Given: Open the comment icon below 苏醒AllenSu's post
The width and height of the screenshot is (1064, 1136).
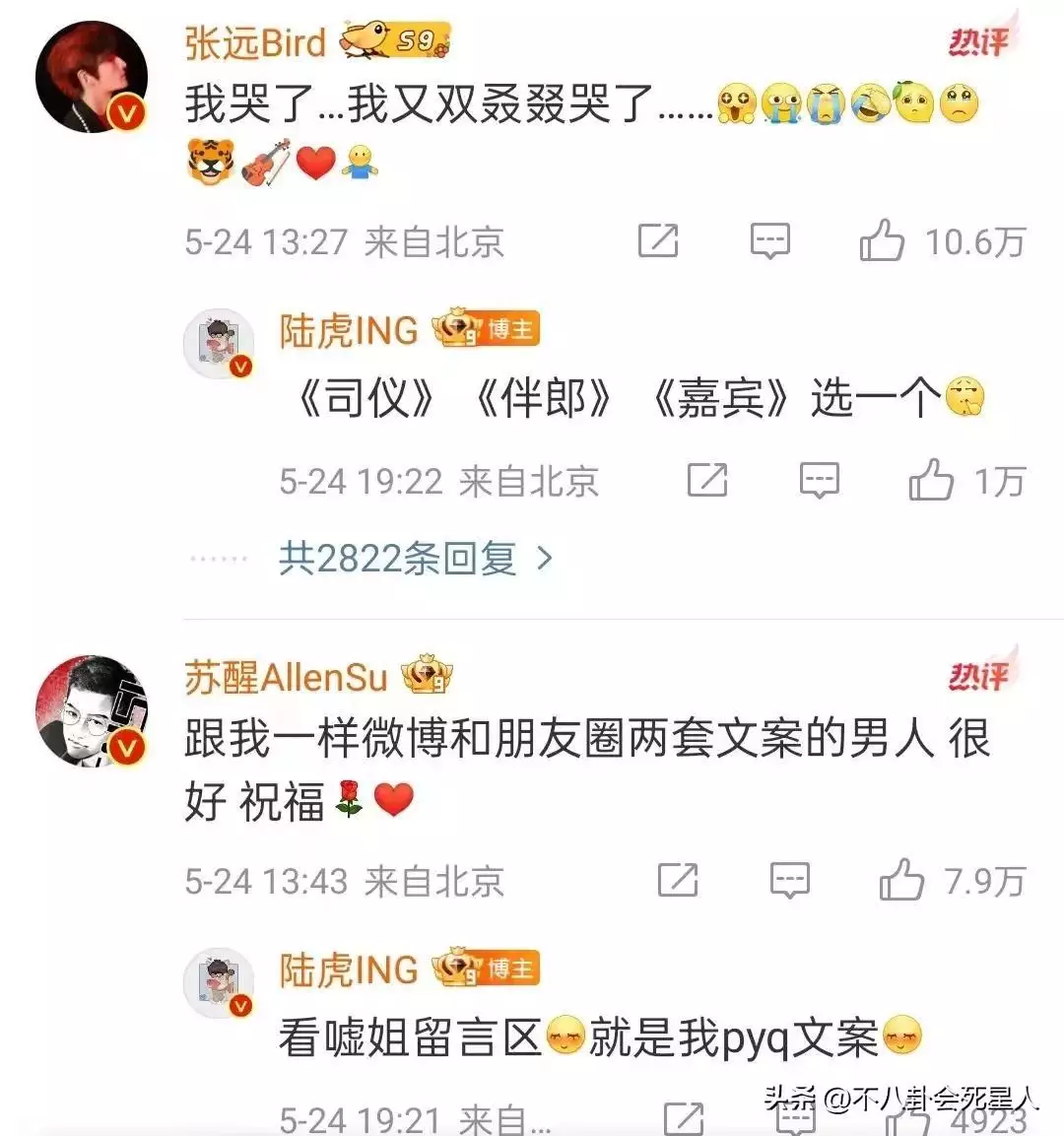Looking at the screenshot, I should coord(790,878).
